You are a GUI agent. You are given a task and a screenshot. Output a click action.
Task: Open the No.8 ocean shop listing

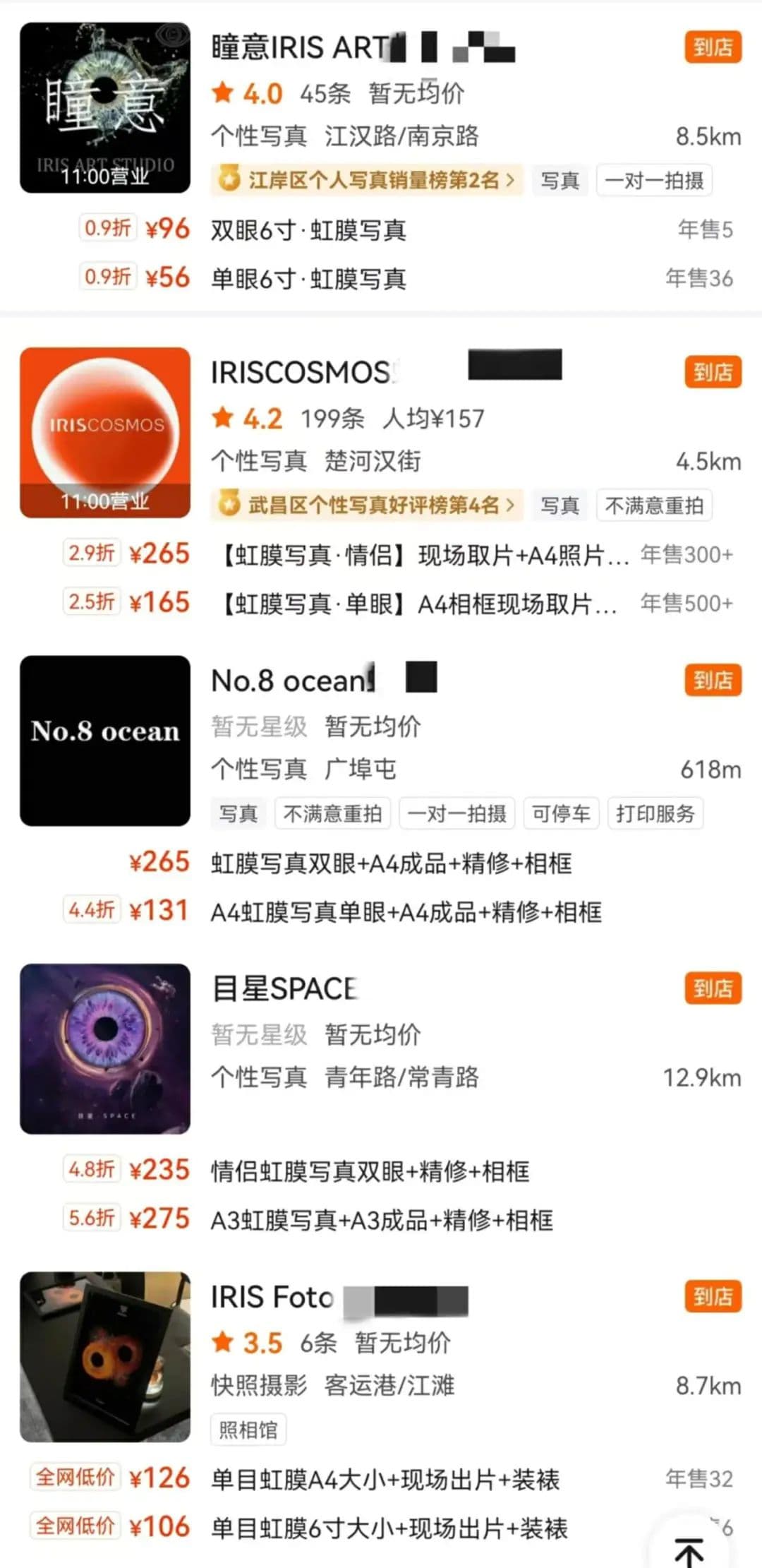pos(292,681)
